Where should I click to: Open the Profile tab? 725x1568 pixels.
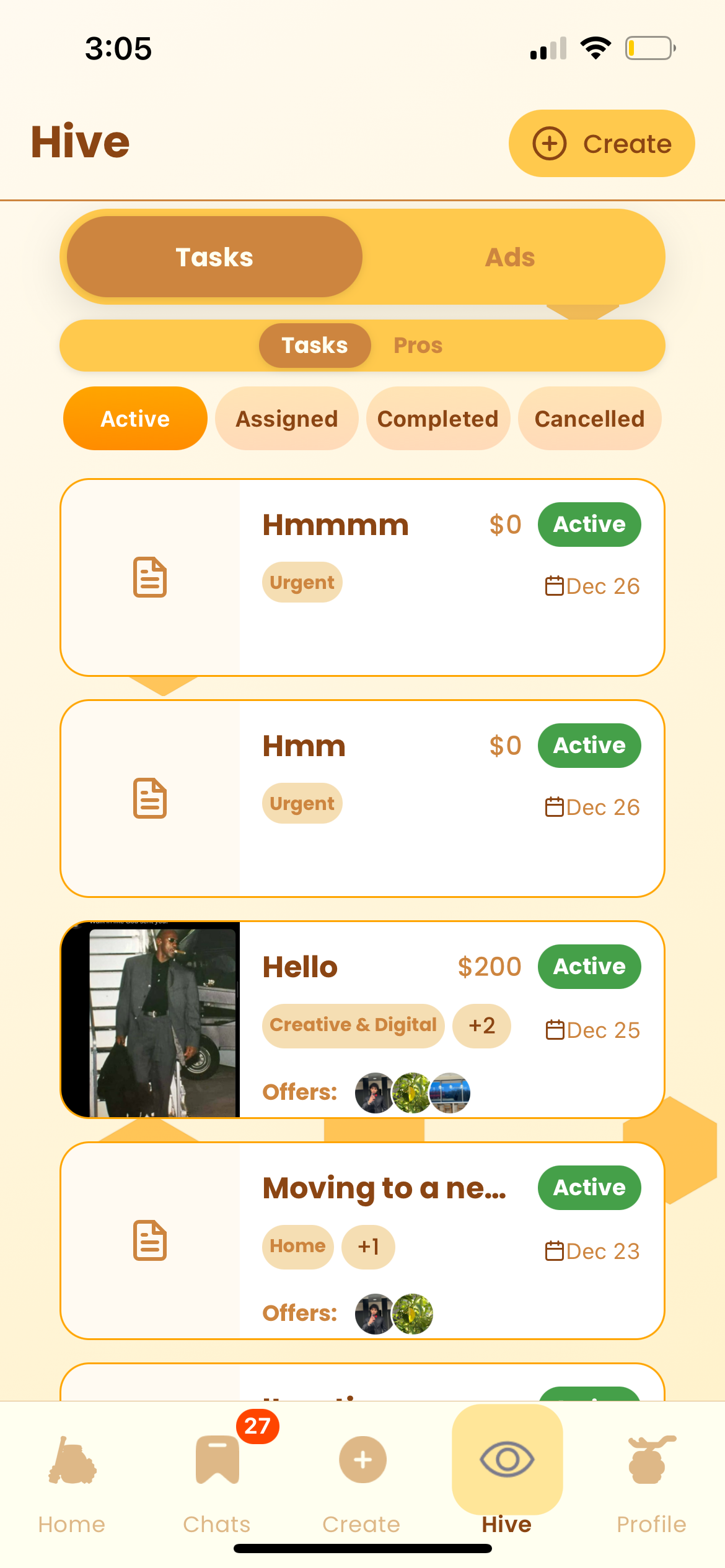pos(651,1484)
